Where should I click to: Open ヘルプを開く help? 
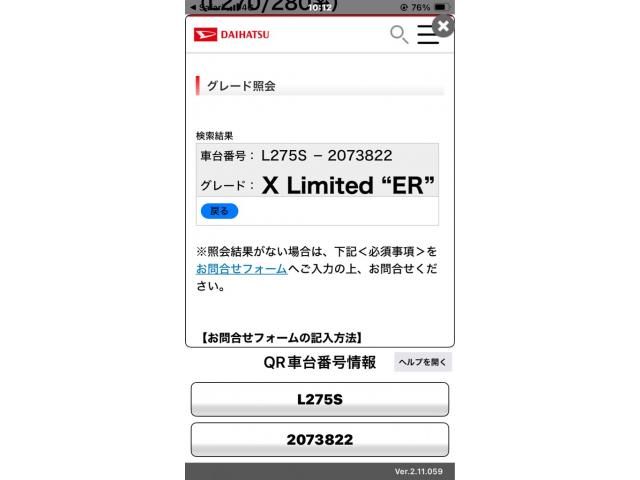coord(423,362)
